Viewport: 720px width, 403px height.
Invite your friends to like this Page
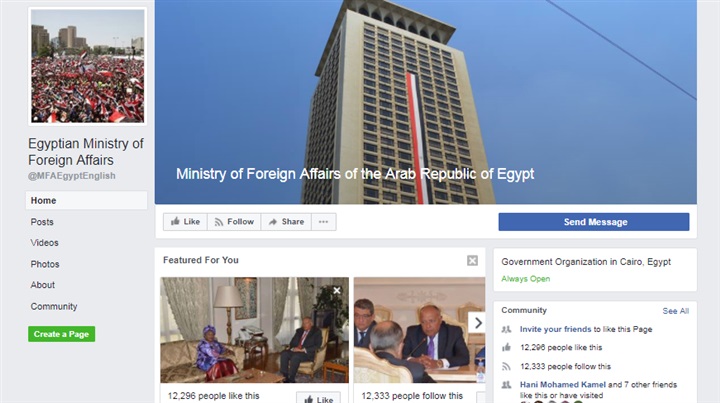pos(556,329)
